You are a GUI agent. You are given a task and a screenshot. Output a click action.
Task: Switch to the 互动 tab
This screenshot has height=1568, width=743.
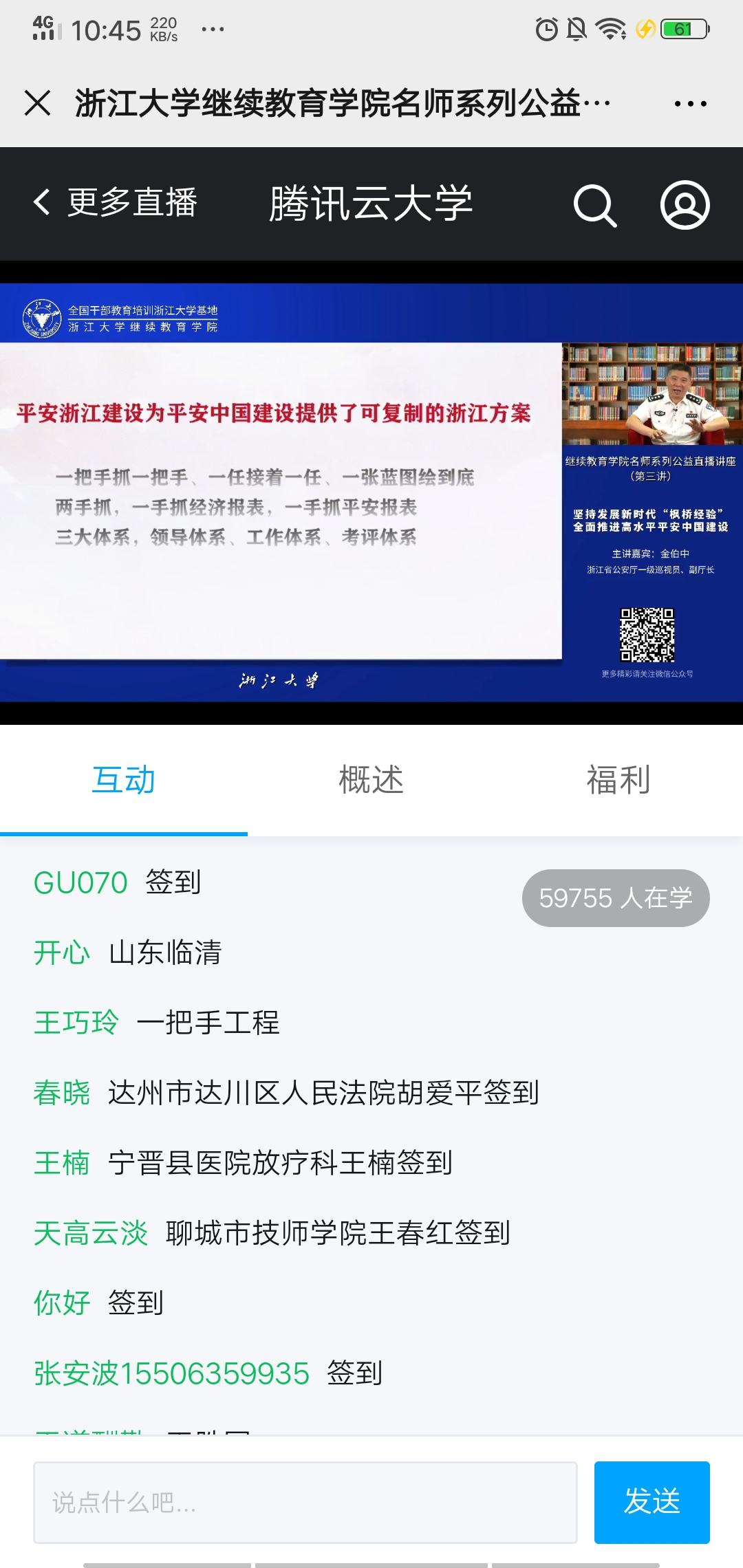point(124,781)
